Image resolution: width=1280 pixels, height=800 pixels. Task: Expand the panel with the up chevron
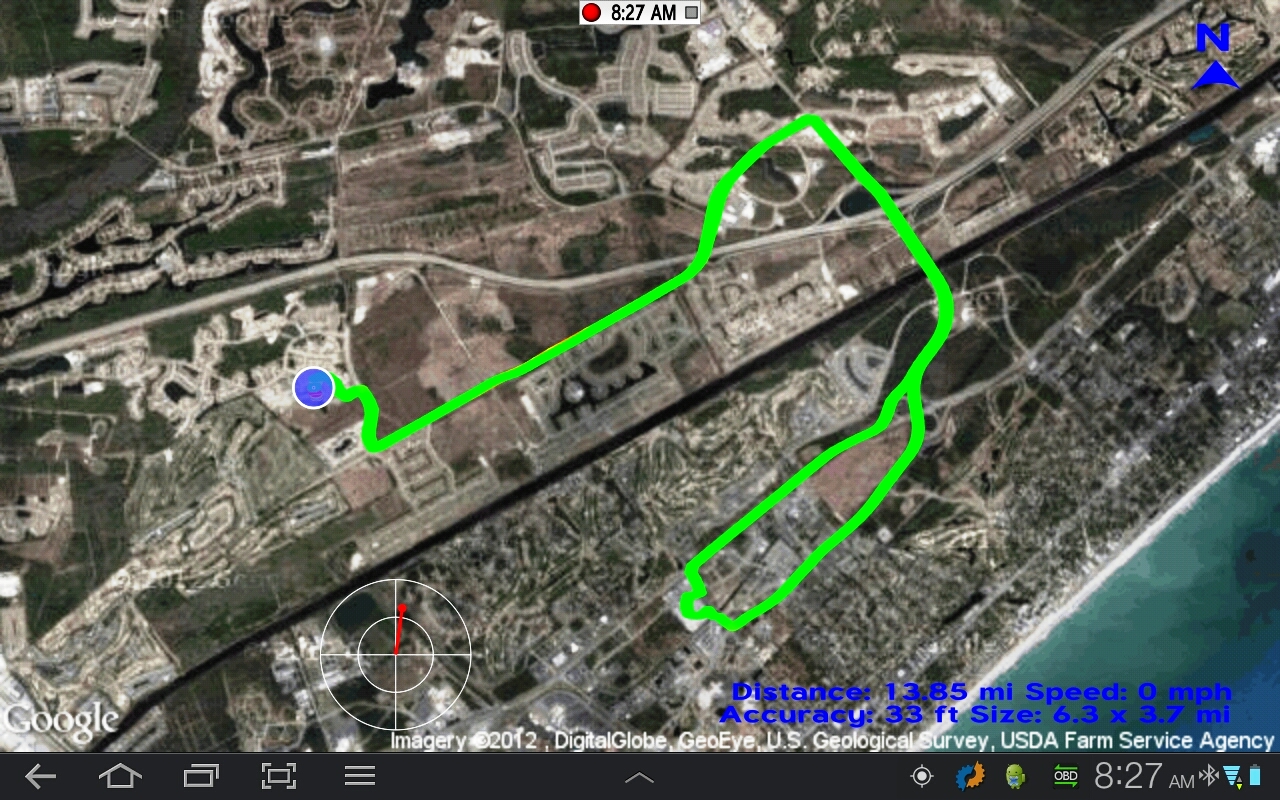coord(639,777)
